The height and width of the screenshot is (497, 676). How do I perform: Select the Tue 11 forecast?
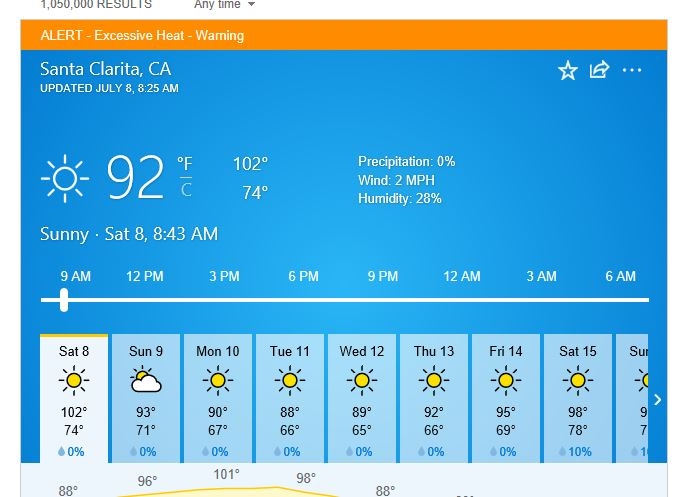click(290, 398)
